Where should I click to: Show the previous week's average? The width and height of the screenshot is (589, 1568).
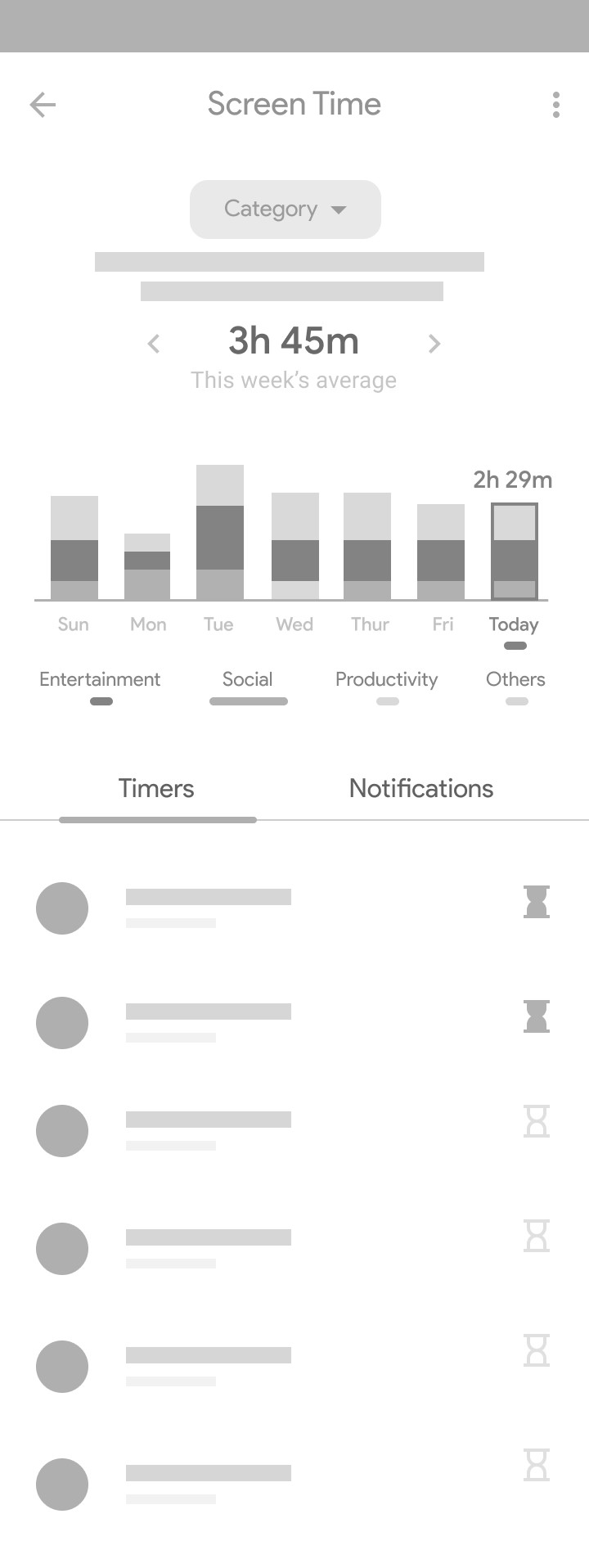tap(154, 344)
